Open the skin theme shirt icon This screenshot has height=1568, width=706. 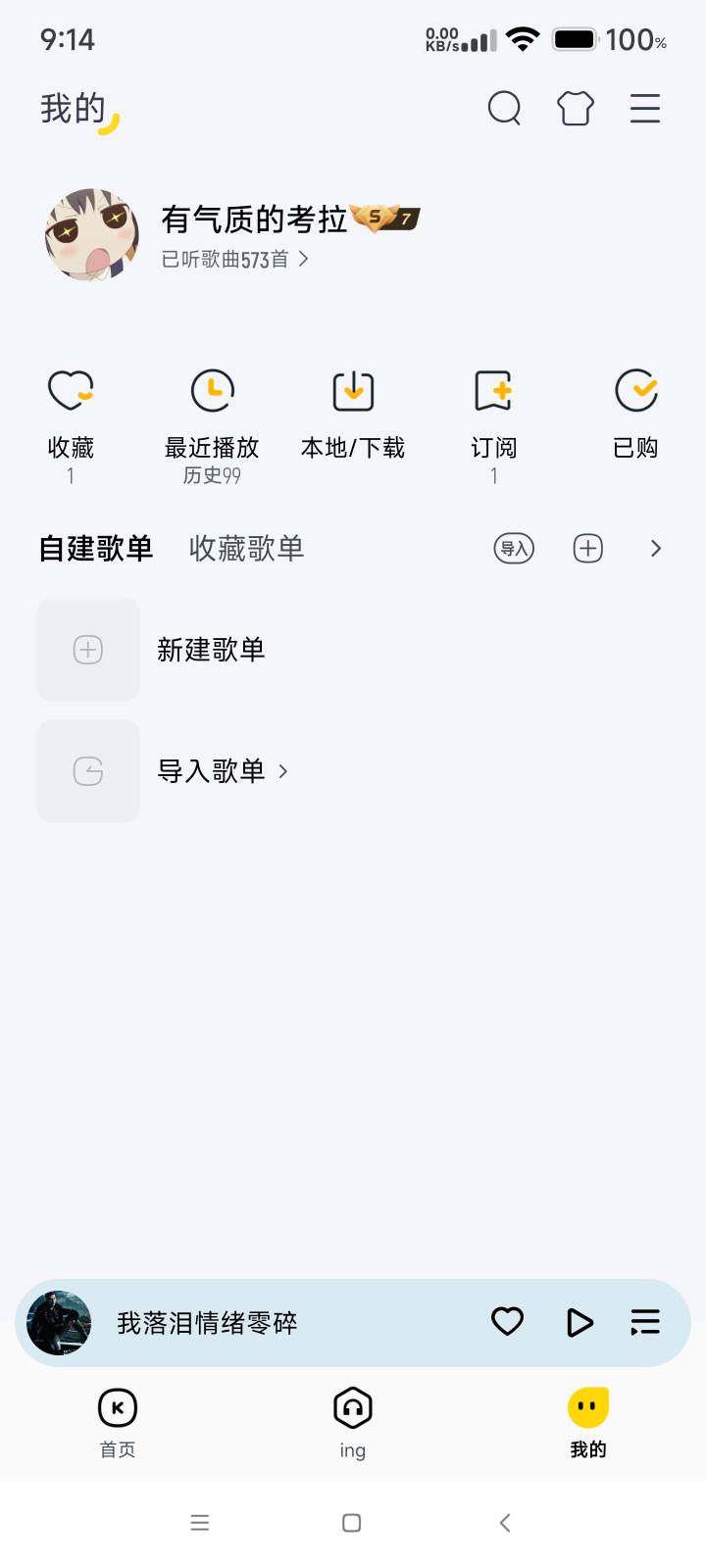576,108
